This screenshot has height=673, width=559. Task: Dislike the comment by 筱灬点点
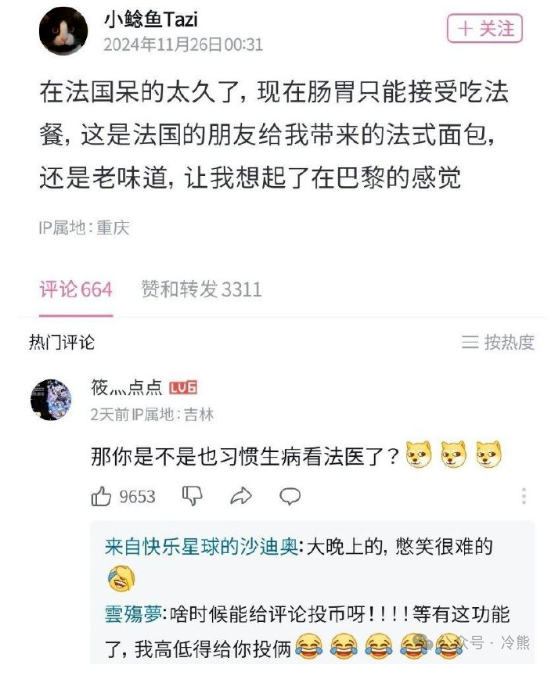click(192, 497)
